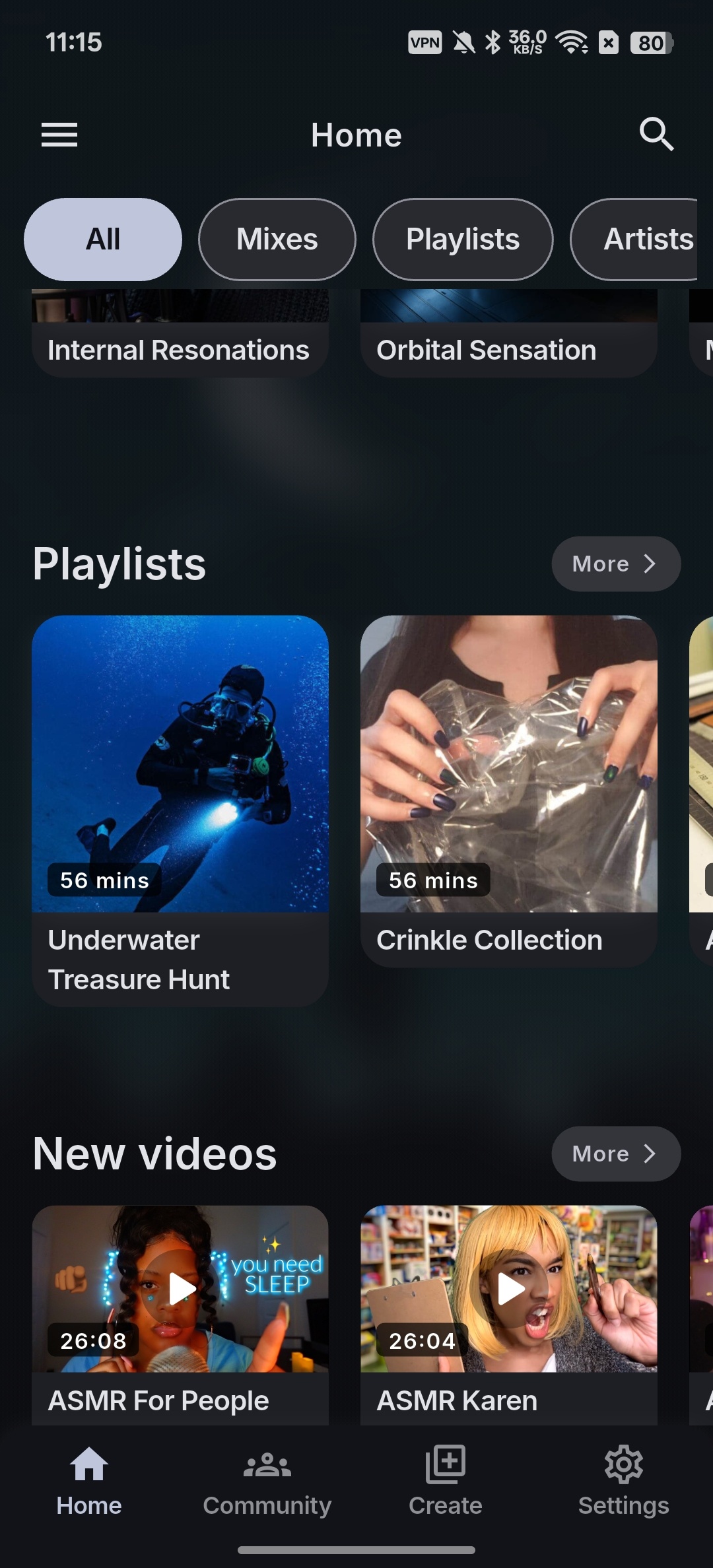The image size is (713, 1568).
Task: Open the Crinkle Collection playlist
Action: tap(509, 791)
